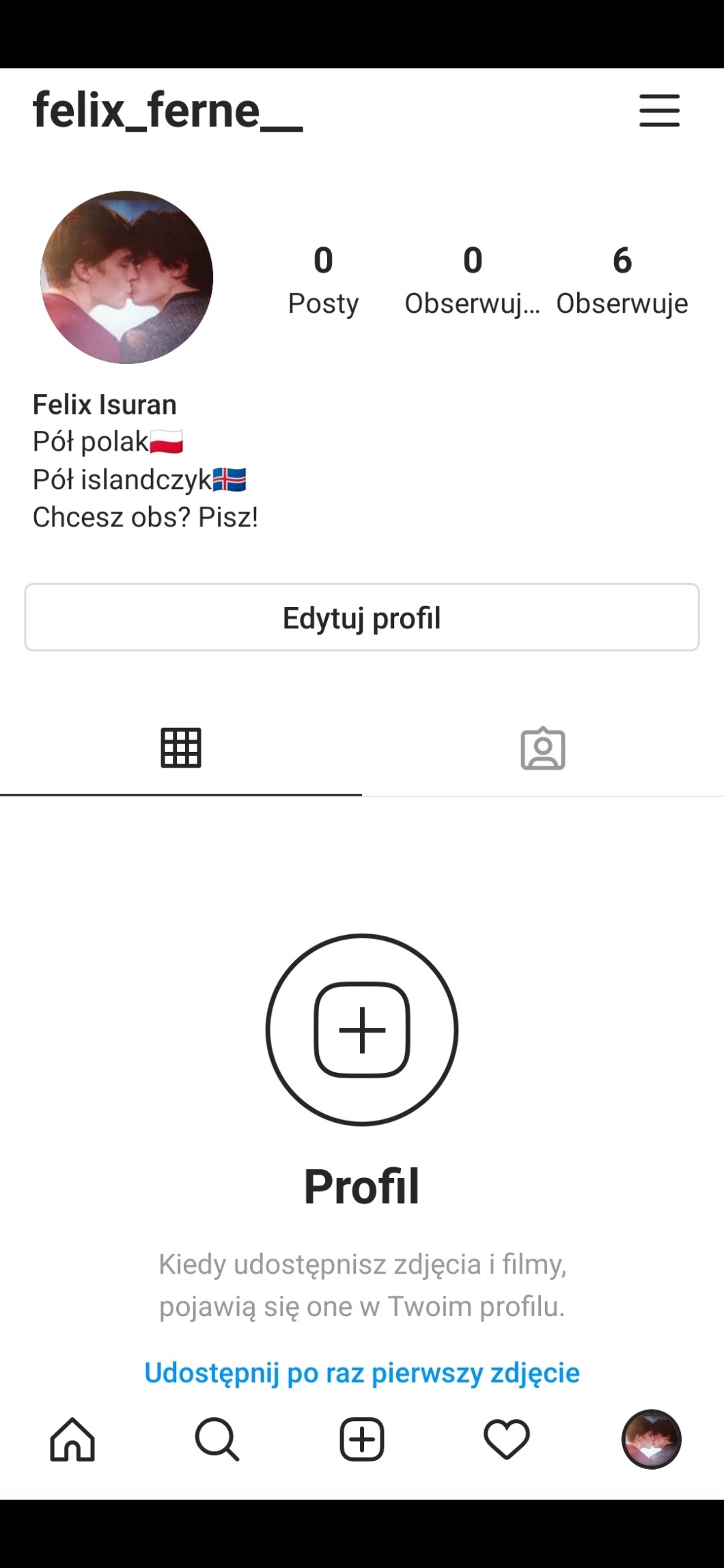Open the activity heart tab
724x1568 pixels.
507,1440
